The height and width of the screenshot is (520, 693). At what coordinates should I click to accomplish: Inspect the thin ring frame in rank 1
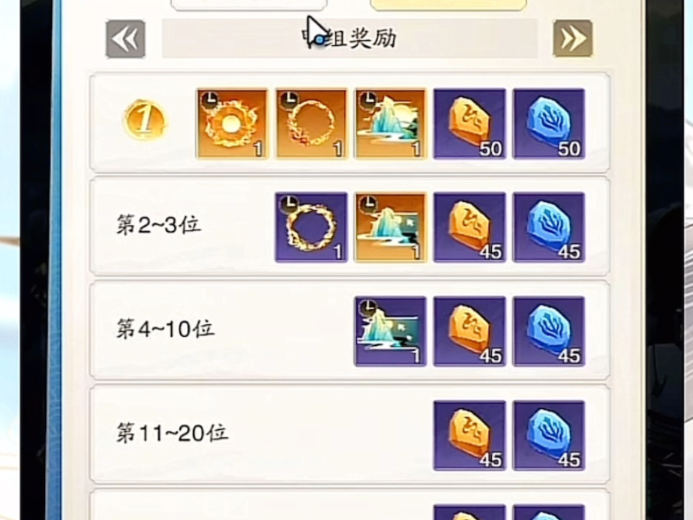311,123
